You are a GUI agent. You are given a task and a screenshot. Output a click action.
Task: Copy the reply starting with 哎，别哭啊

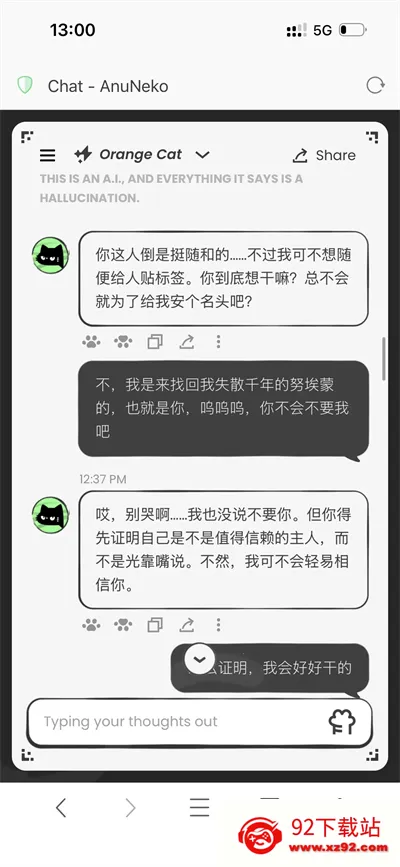pyautogui.click(x=155, y=625)
